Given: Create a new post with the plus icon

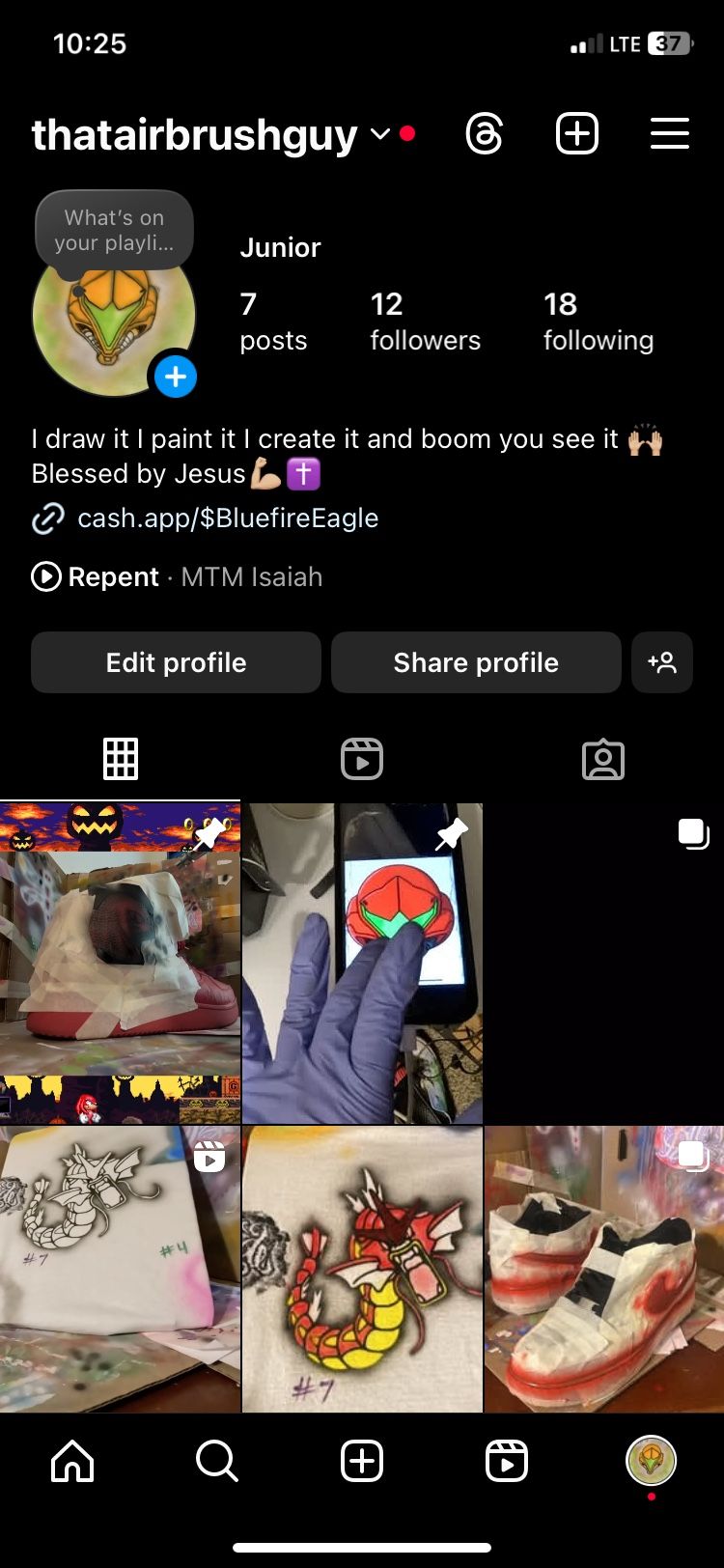Looking at the screenshot, I should coord(577,133).
